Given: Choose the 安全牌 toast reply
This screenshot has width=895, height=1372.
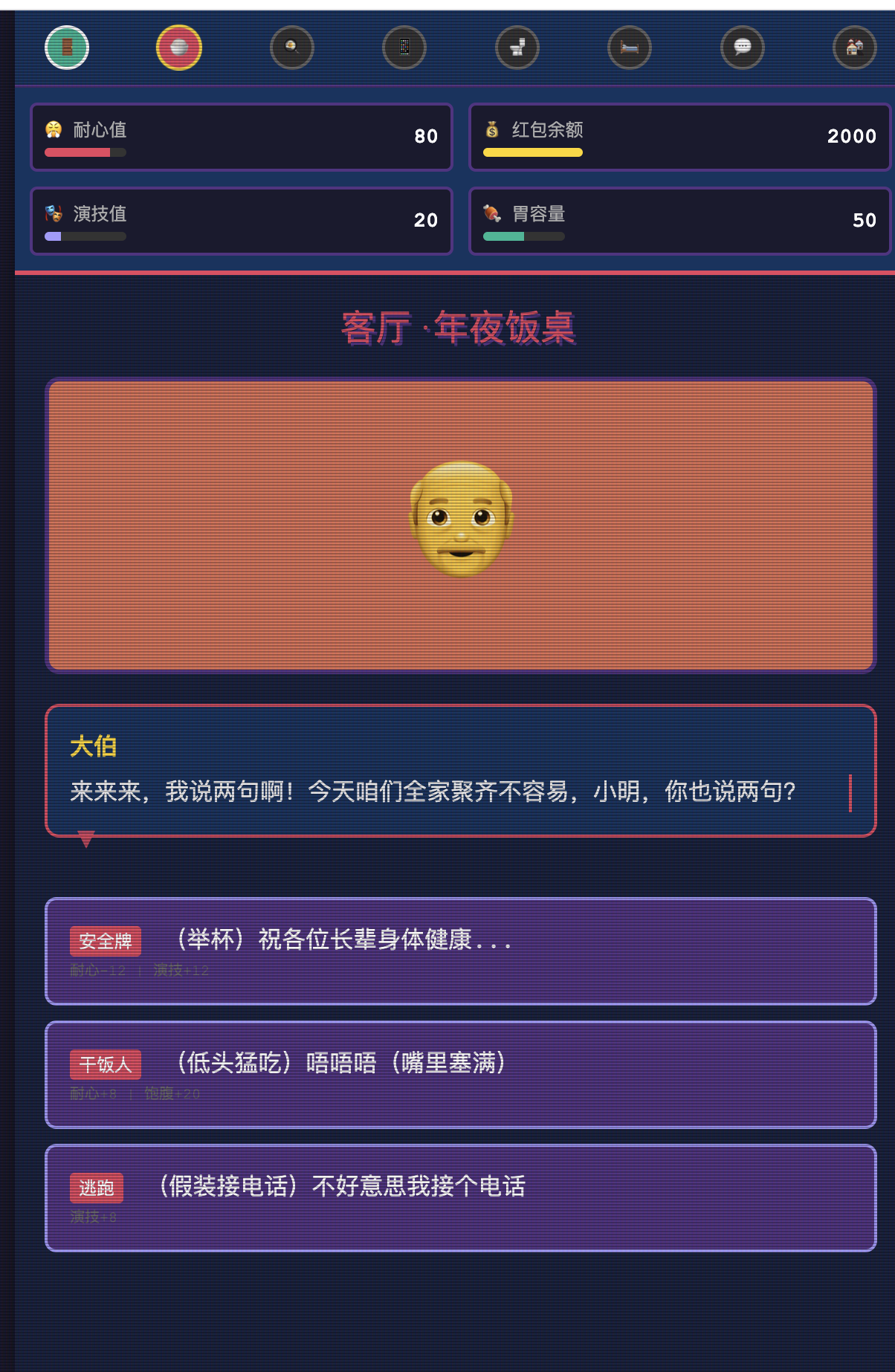Looking at the screenshot, I should (x=461, y=951).
